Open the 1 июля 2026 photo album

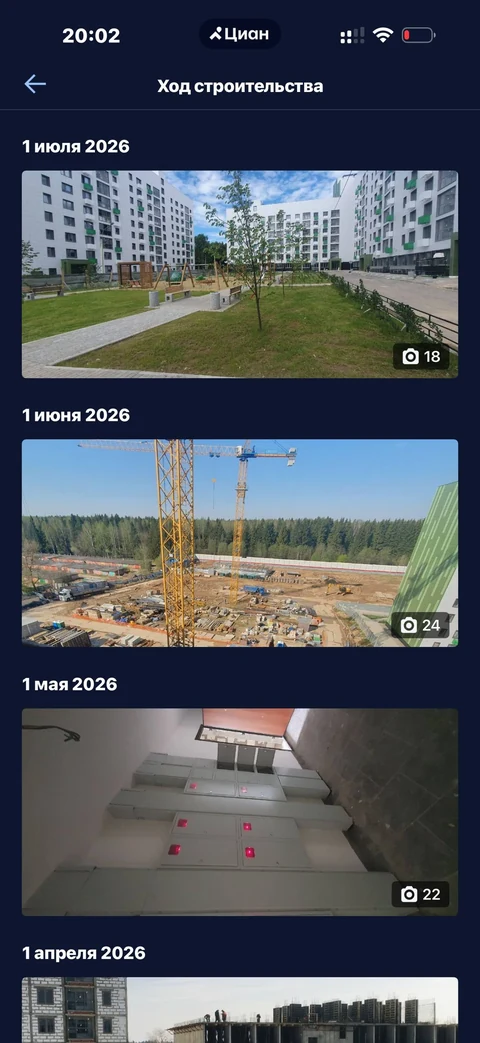point(240,274)
